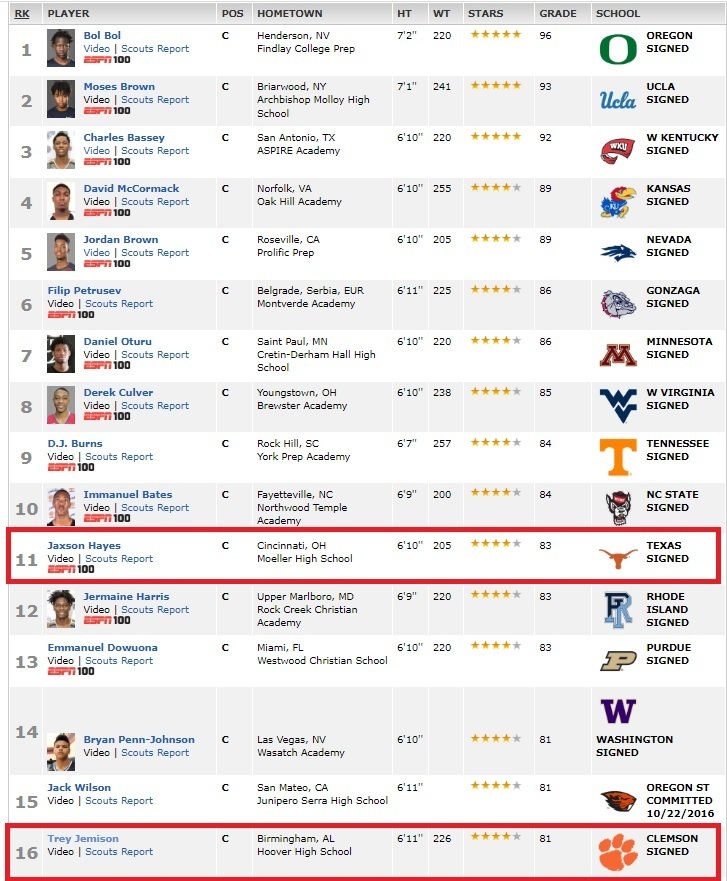This screenshot has height=881, width=727.
Task: Open D.J. Burns player page
Action: coord(75,443)
